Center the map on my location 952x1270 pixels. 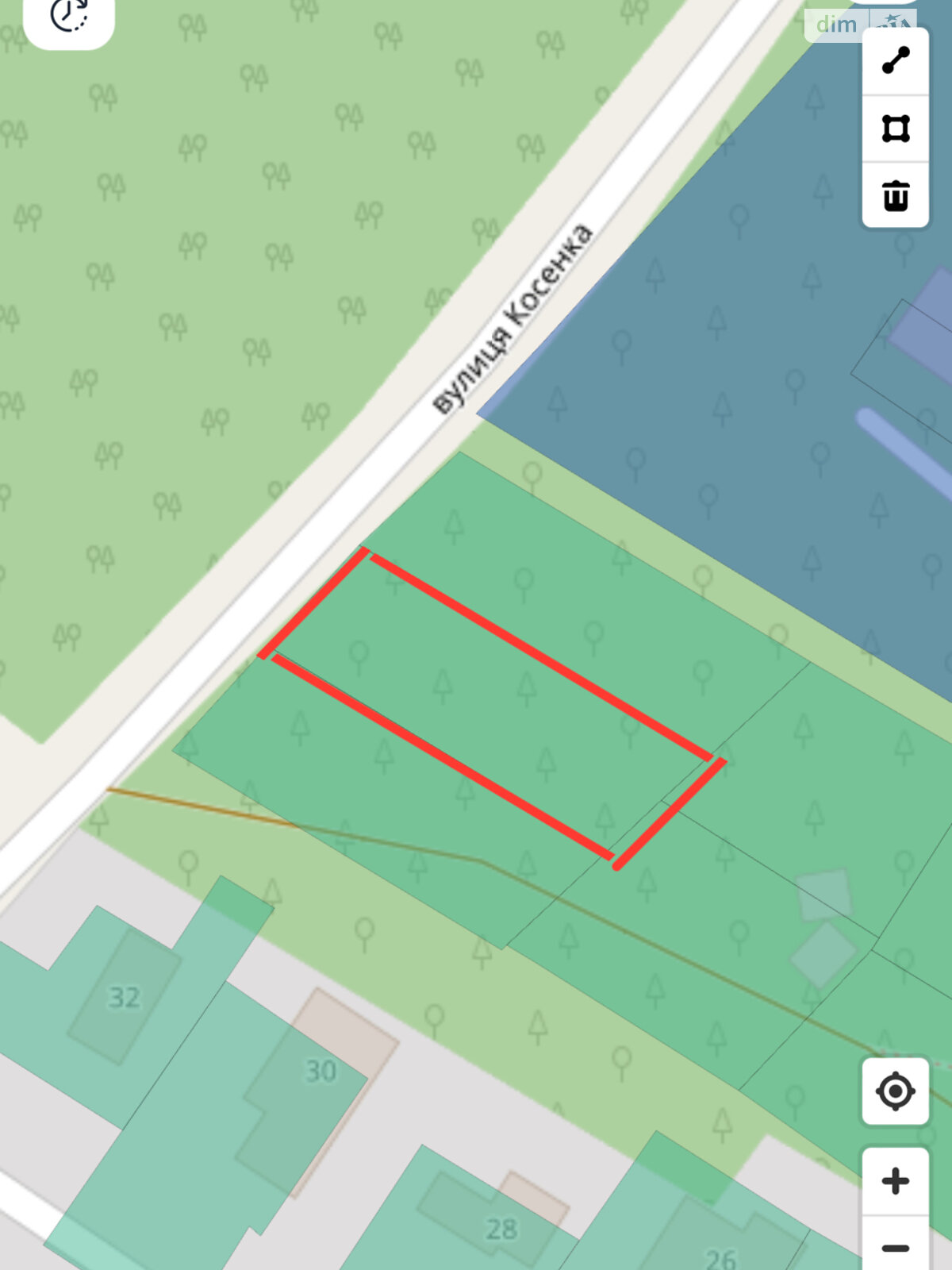[x=896, y=1091]
